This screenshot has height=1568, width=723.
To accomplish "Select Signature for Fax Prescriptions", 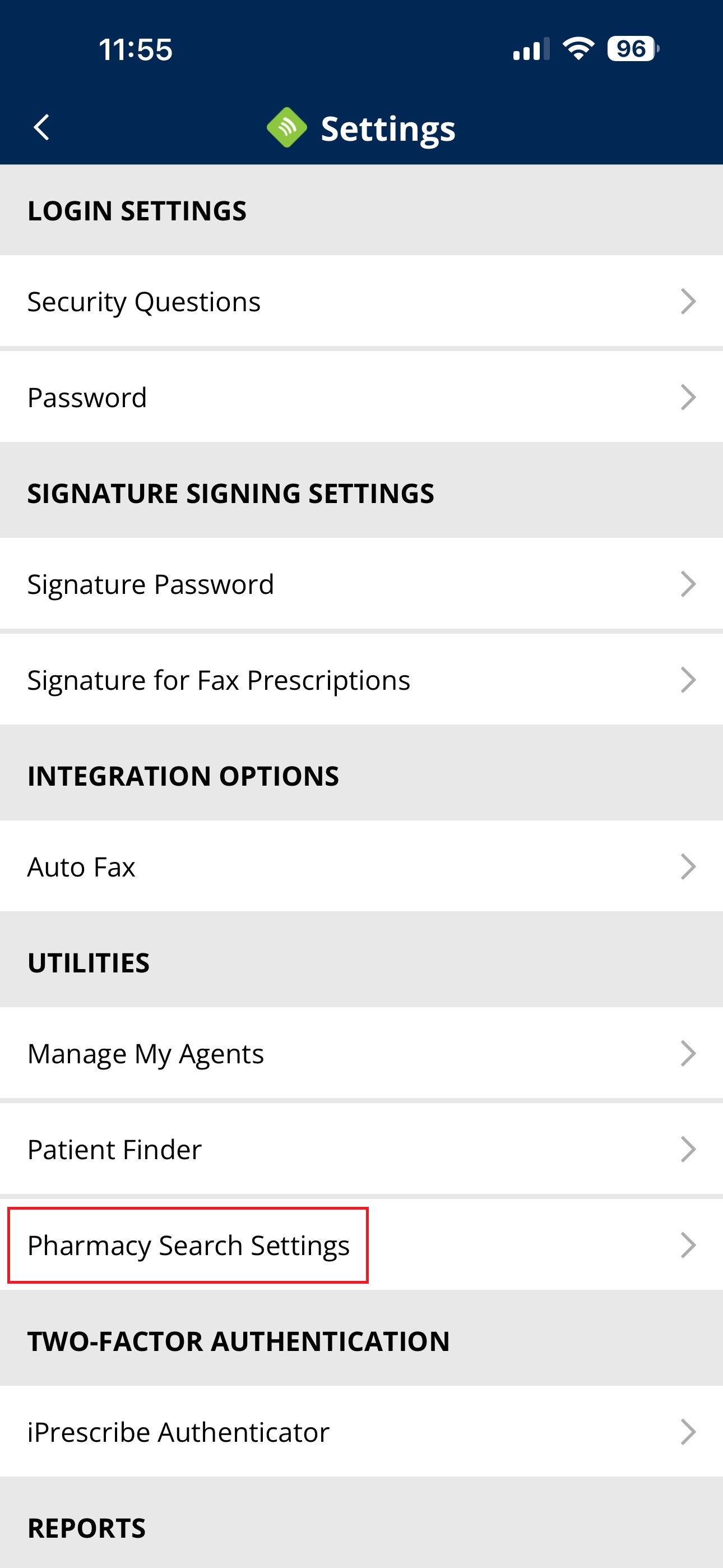I will point(361,680).
